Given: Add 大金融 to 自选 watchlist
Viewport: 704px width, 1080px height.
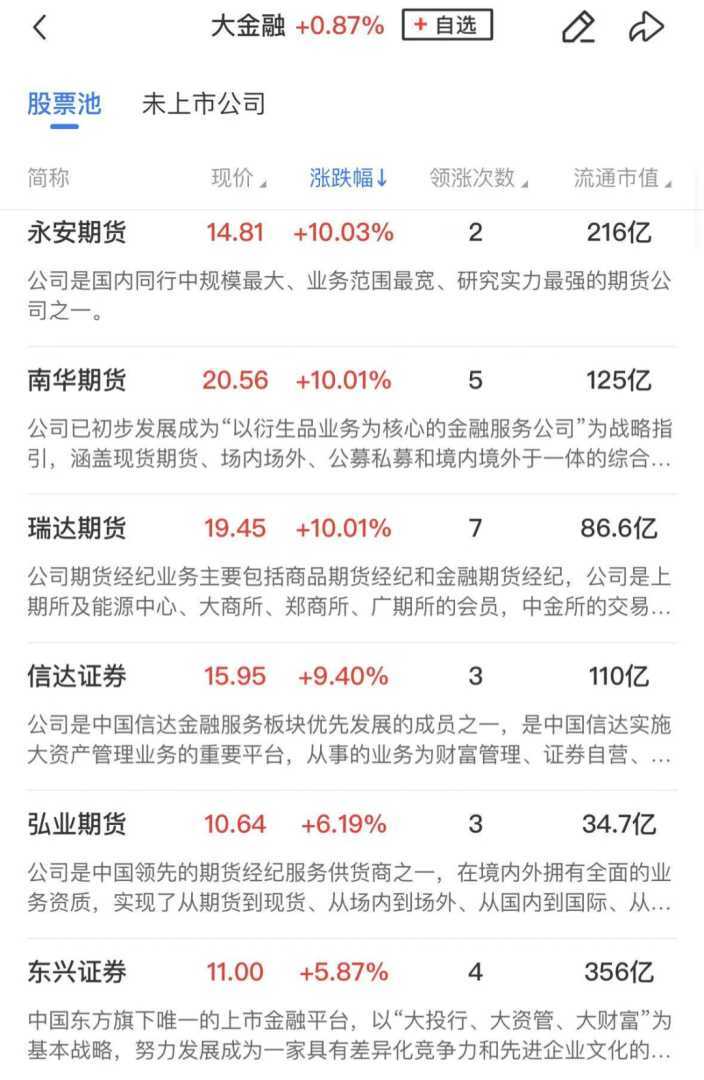Looking at the screenshot, I should pos(447,26).
